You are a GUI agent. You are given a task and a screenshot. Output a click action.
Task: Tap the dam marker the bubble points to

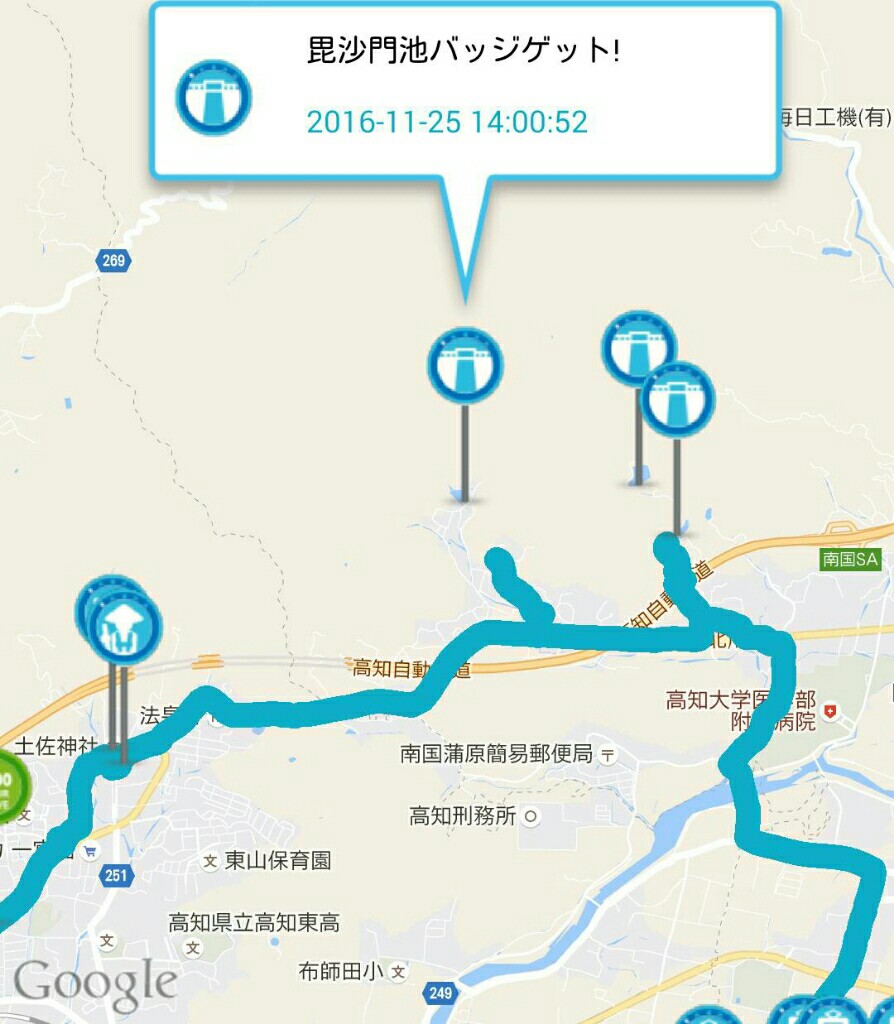465,365
